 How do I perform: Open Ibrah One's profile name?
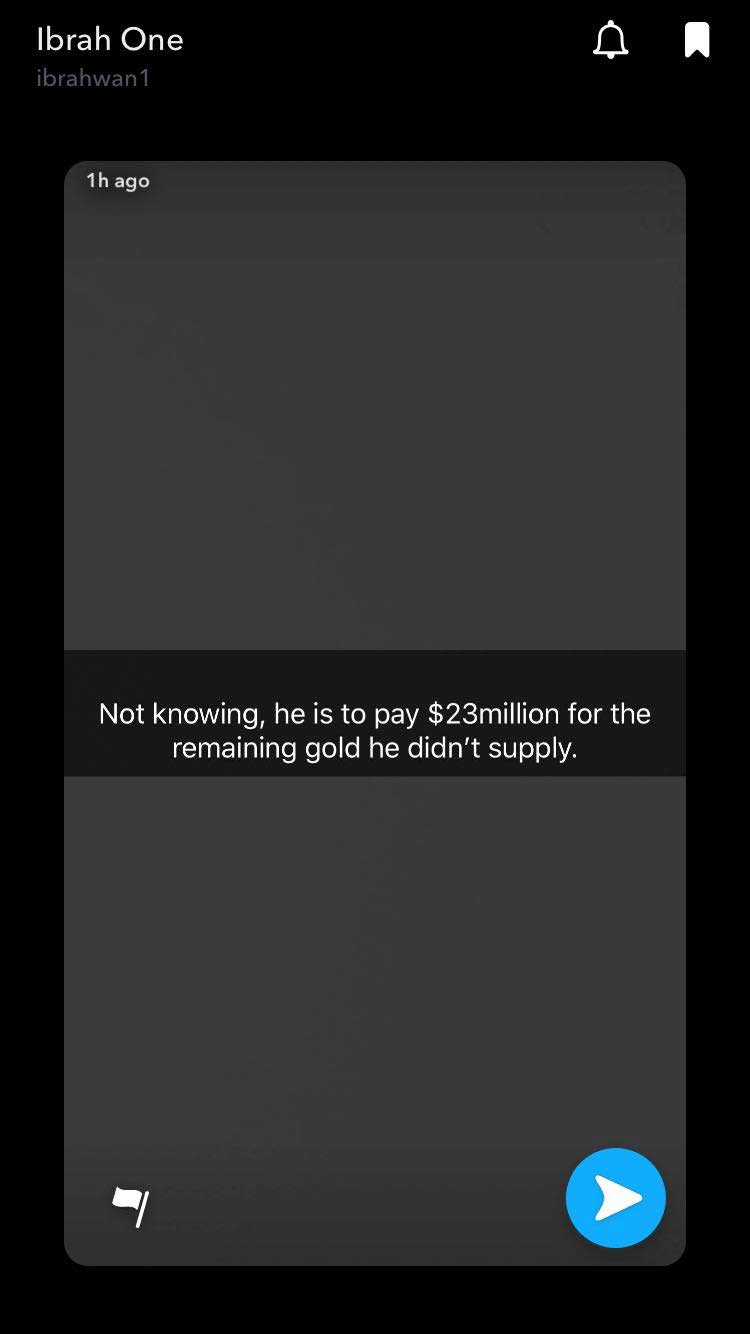point(109,40)
